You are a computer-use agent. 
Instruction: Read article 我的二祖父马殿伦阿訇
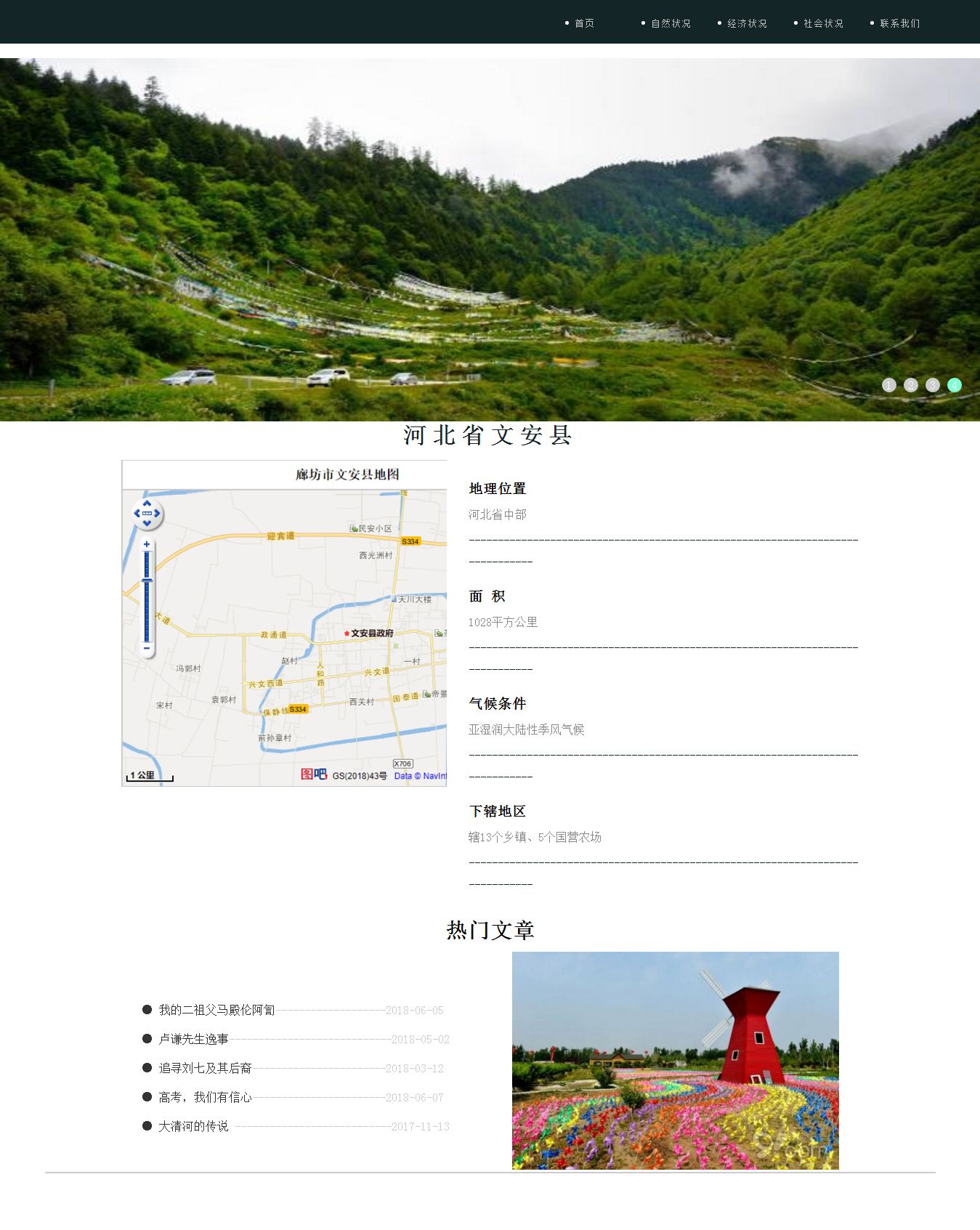click(216, 1010)
